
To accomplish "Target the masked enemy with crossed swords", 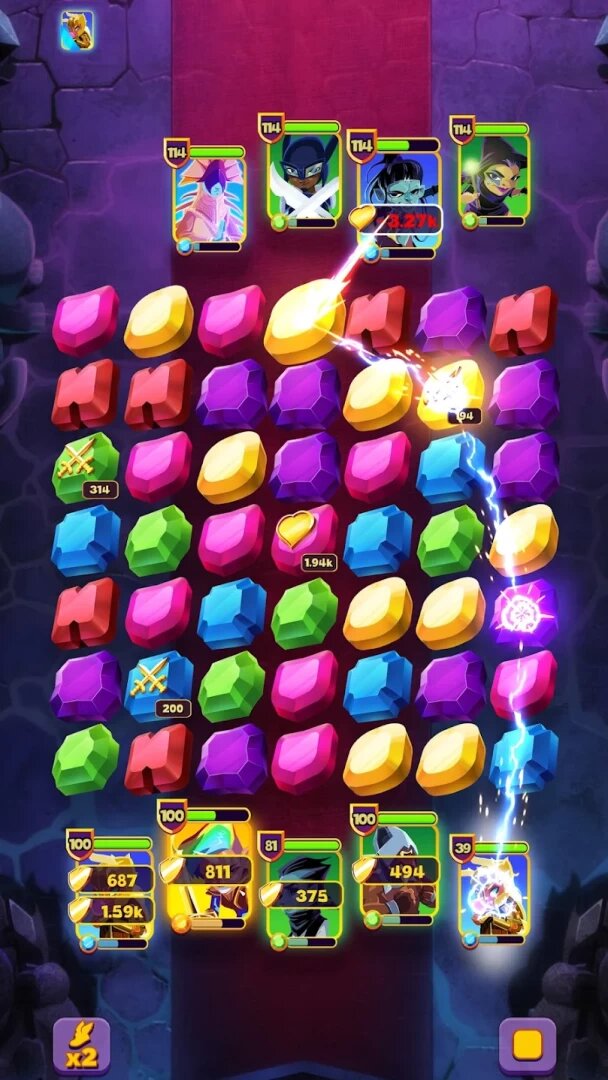I will tap(302, 174).
